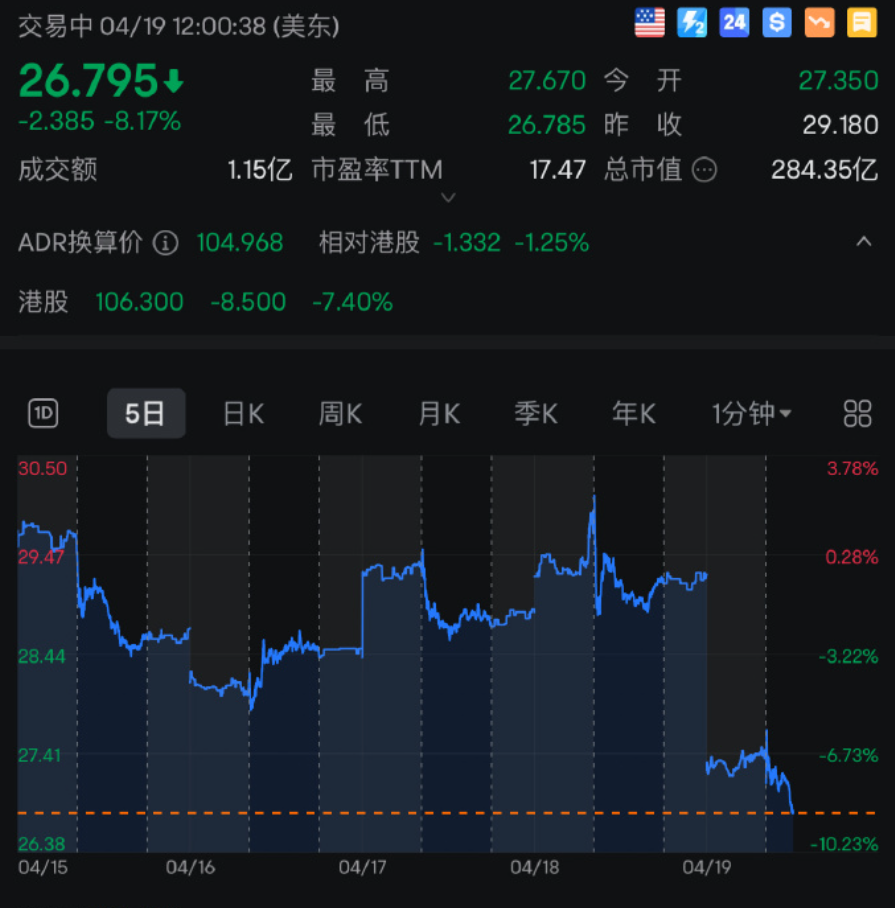Open the 港股 106.300 quote link
The image size is (895, 908).
click(x=139, y=302)
